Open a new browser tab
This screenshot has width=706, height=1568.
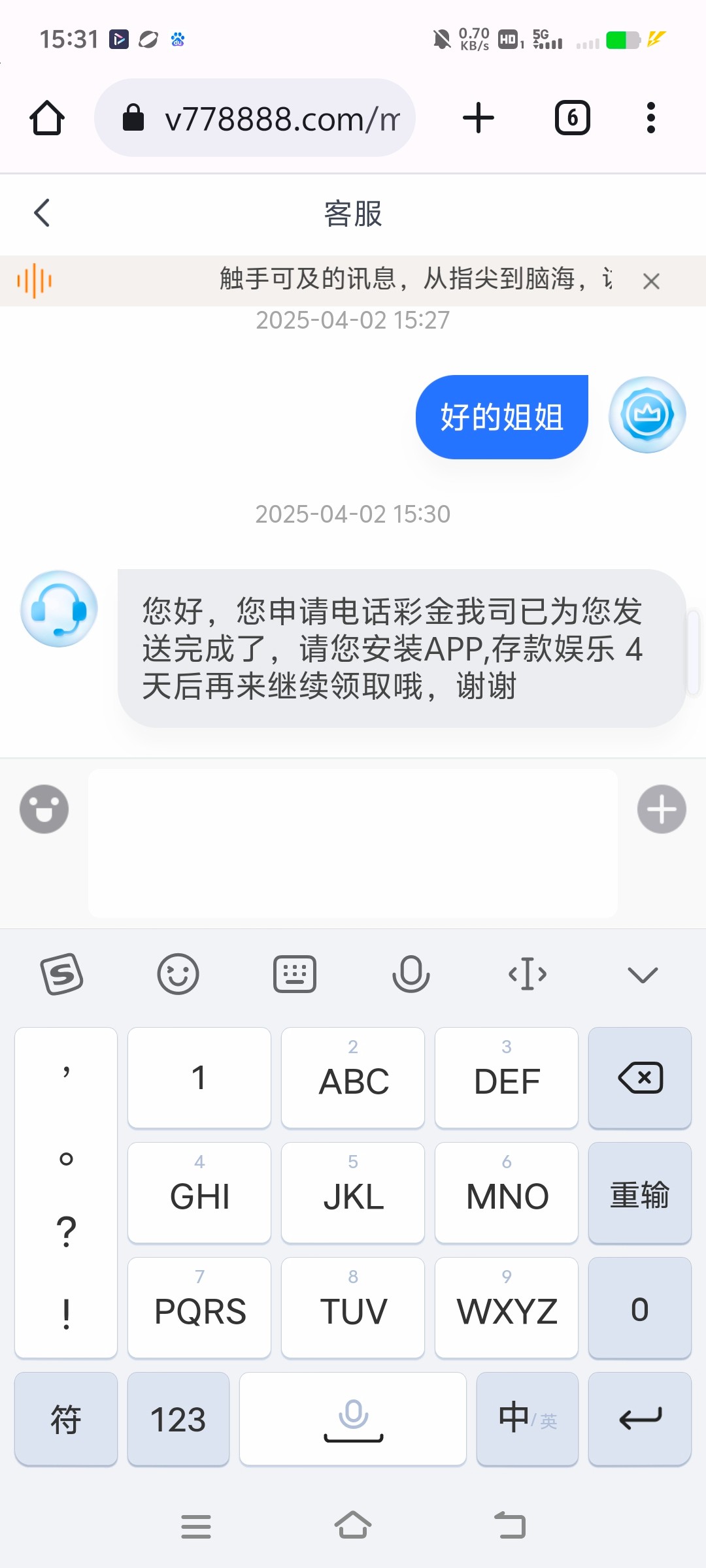tap(479, 118)
